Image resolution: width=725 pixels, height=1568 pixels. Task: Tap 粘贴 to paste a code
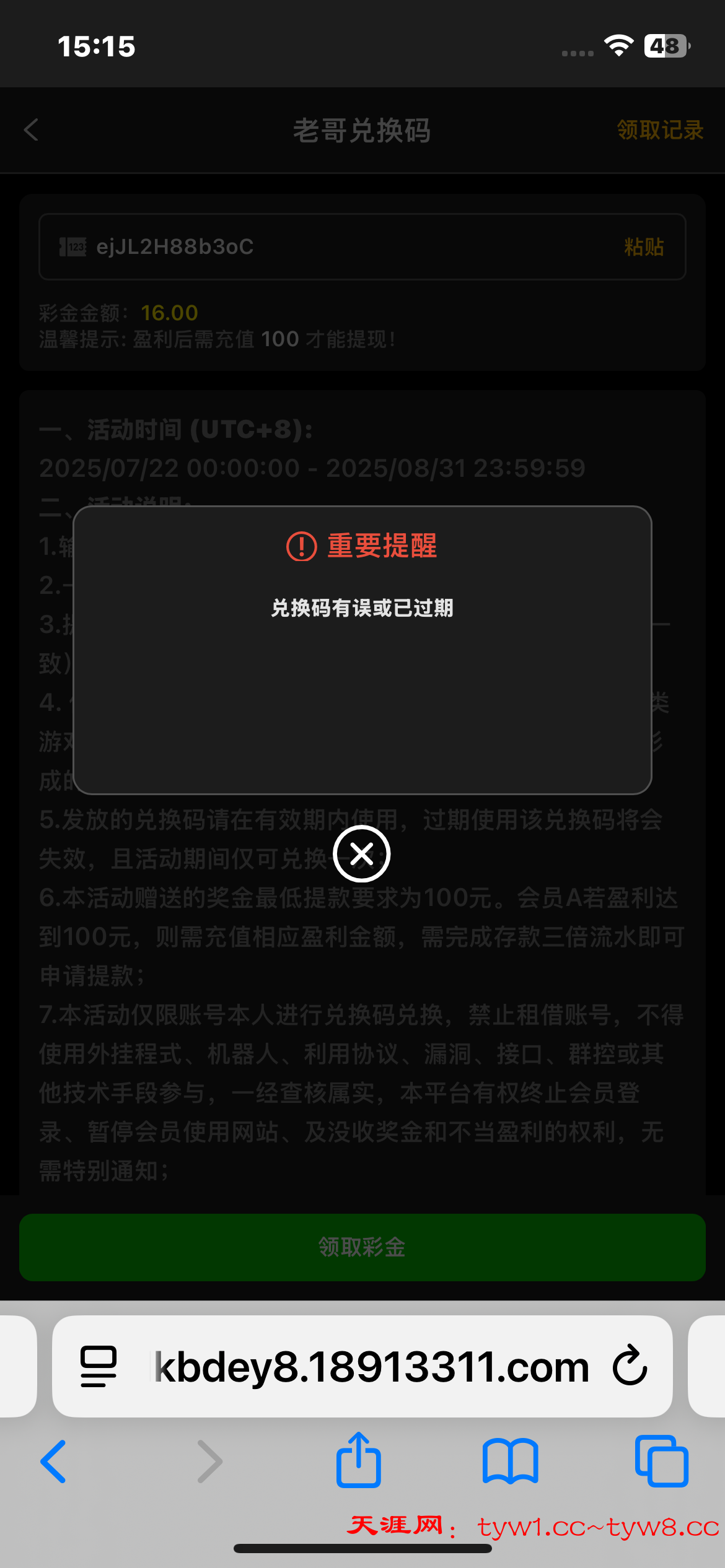[644, 246]
